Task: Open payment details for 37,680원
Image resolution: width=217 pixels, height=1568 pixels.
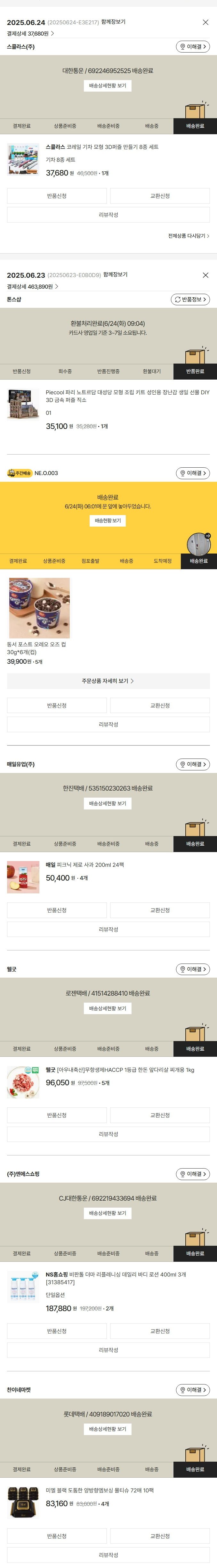Action: pyautogui.click(x=30, y=34)
